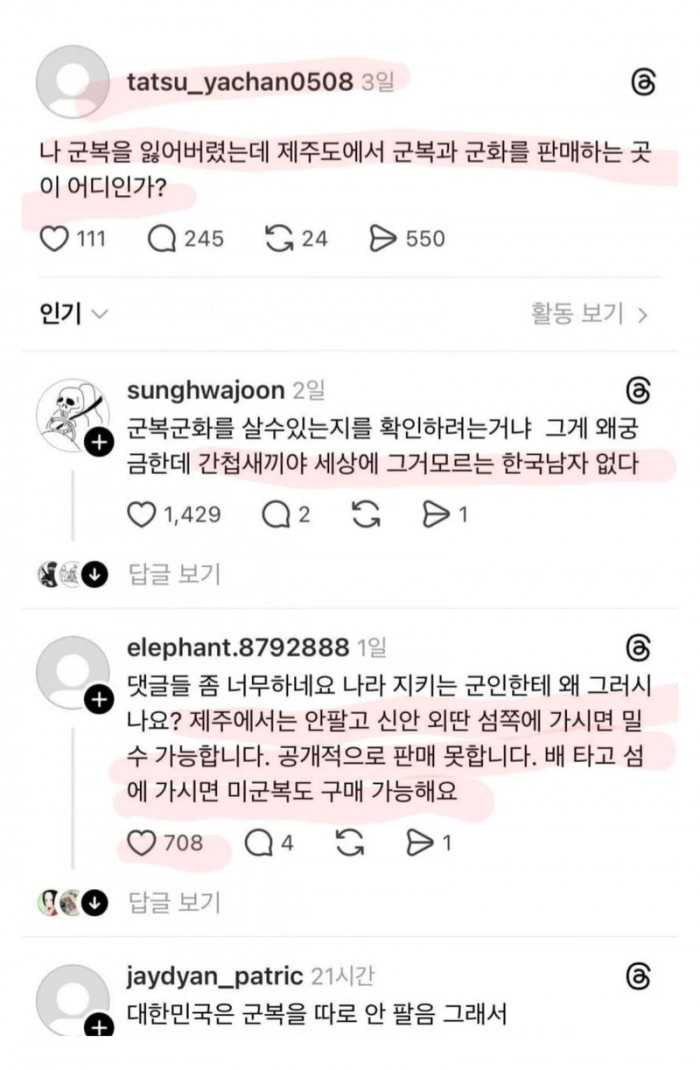The height and width of the screenshot is (1070, 700).
Task: Comment on elephant.8792888's reply
Action: tap(258, 844)
